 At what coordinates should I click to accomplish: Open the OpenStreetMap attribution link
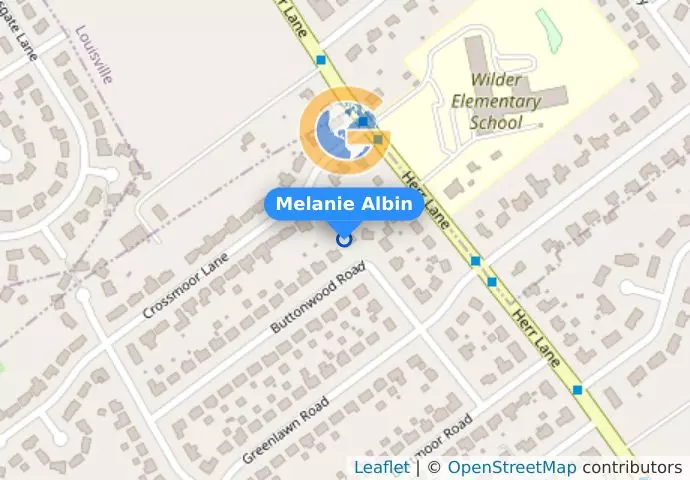511,467
